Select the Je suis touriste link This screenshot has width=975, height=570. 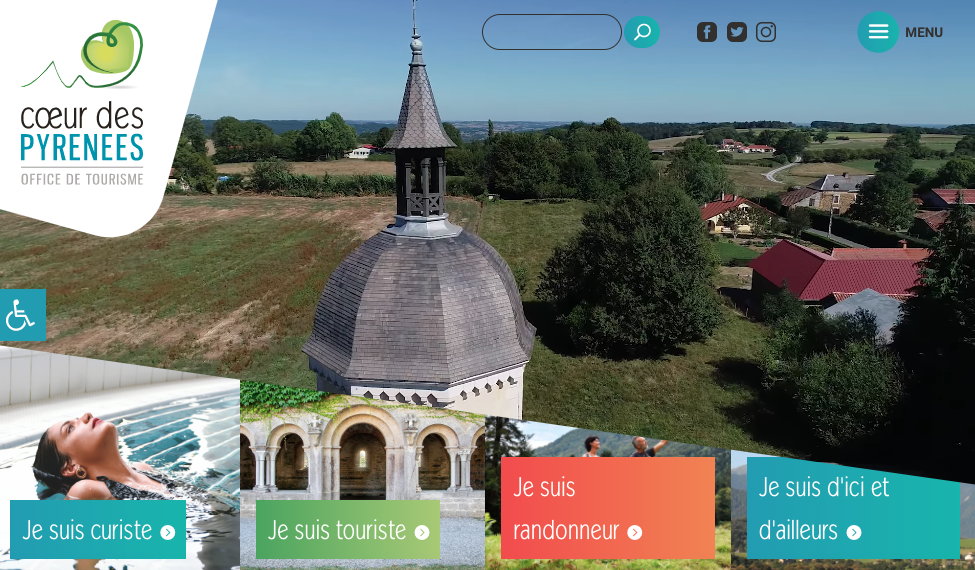coord(347,530)
